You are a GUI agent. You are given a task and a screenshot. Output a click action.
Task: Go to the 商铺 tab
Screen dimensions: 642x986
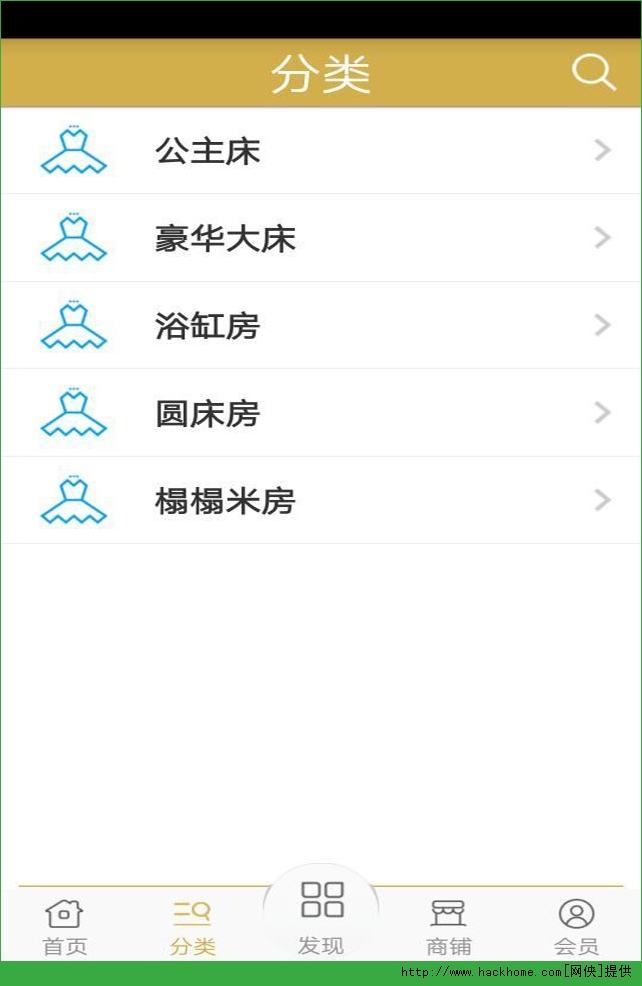pos(448,927)
